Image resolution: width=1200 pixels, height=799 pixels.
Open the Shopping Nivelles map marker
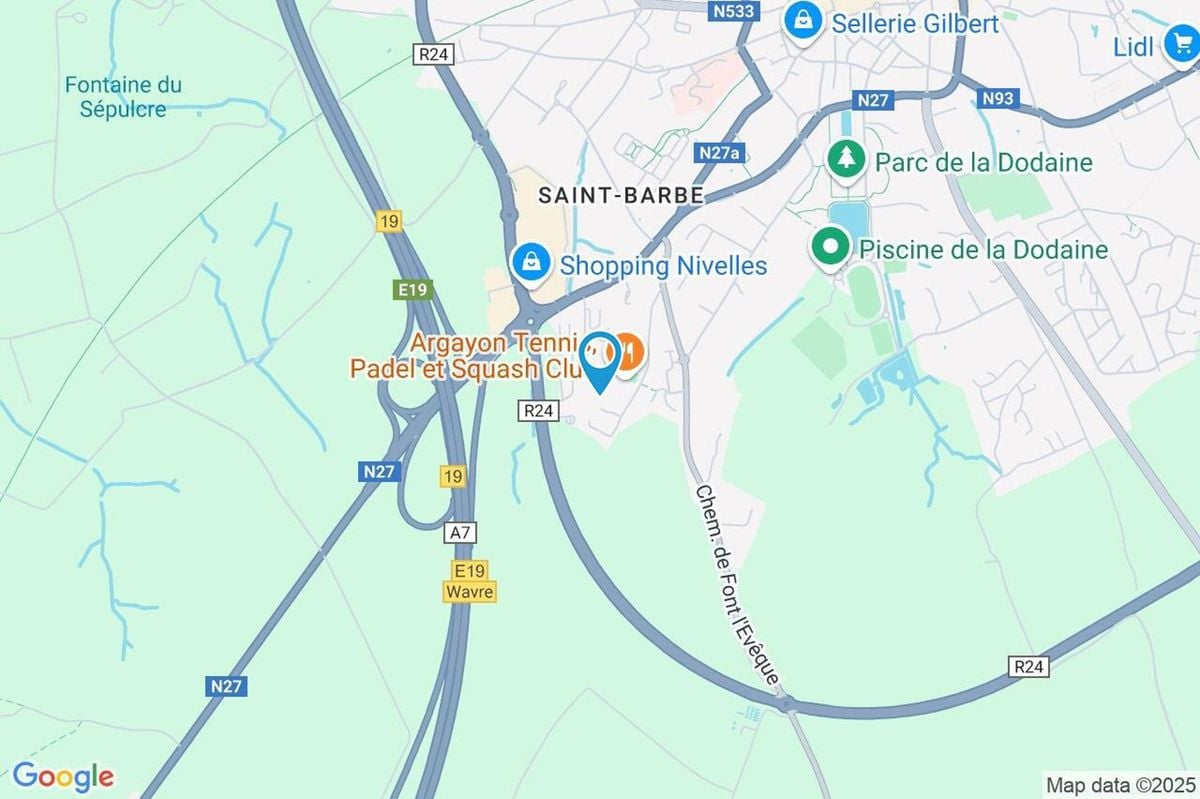tap(530, 264)
